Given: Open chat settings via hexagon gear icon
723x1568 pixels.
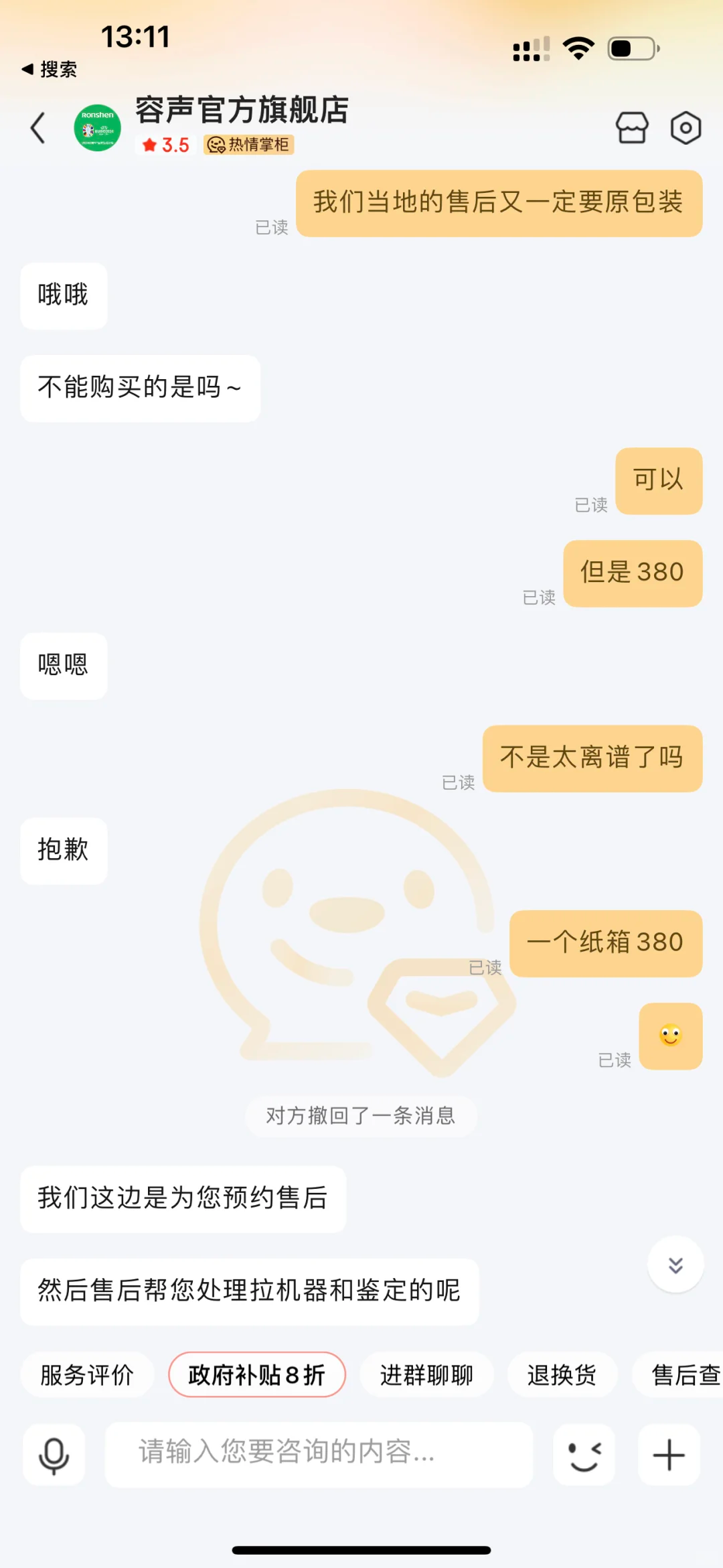Looking at the screenshot, I should coord(687,128).
